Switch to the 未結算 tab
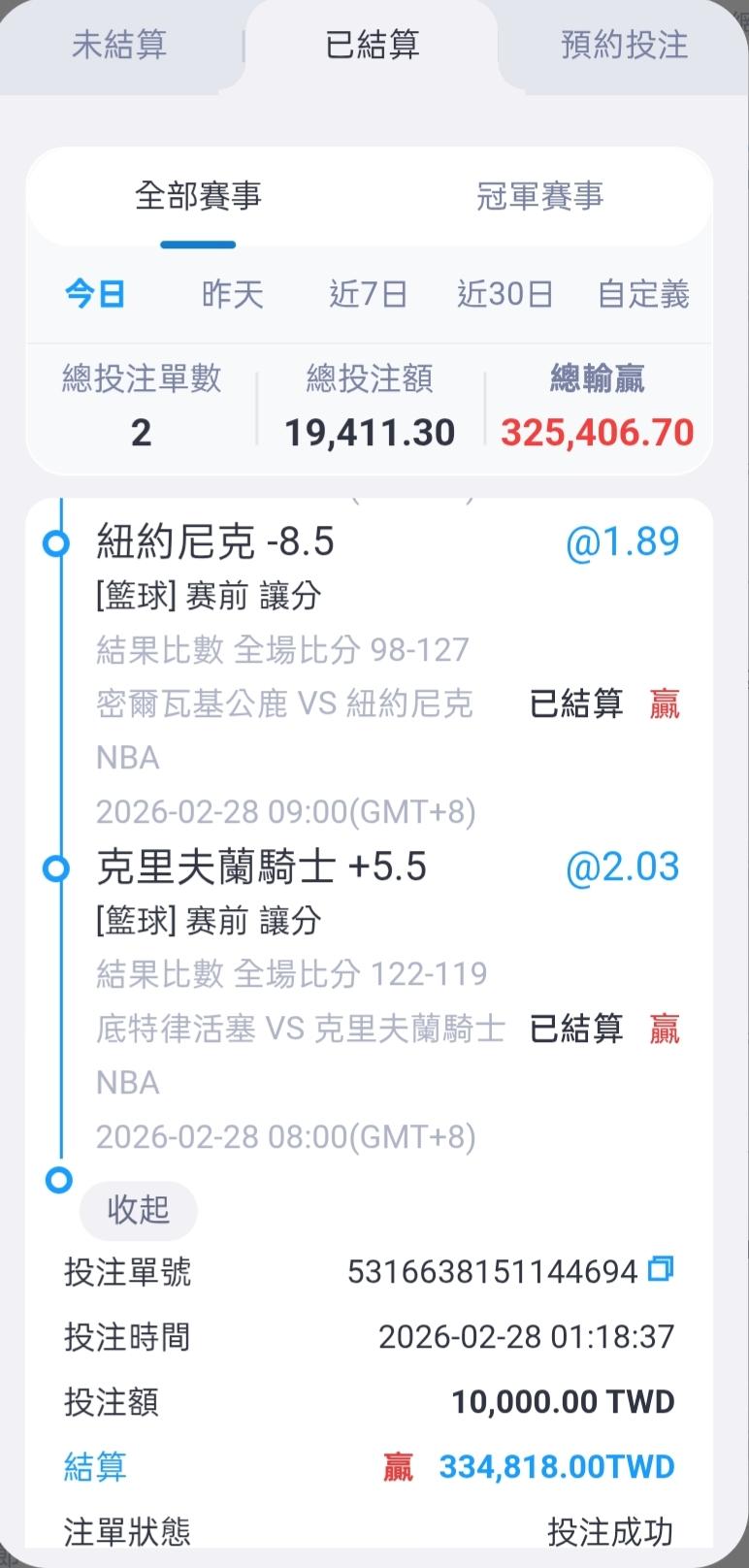749x1568 pixels. [119, 45]
